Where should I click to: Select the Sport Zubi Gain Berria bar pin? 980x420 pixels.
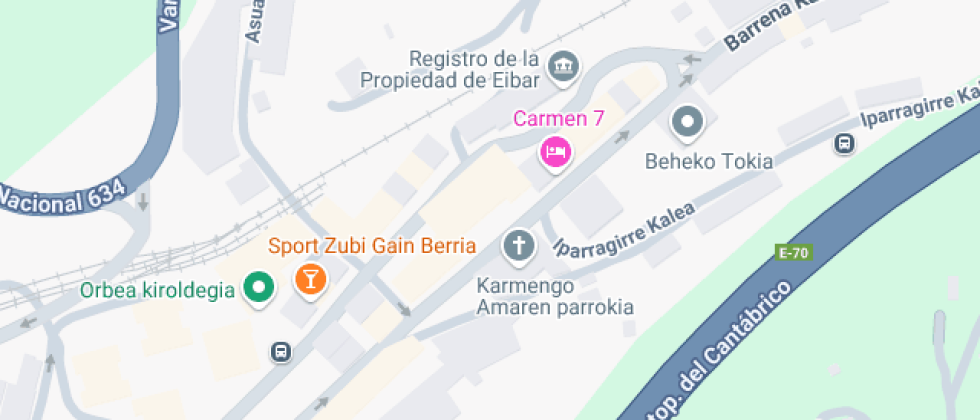(x=311, y=279)
